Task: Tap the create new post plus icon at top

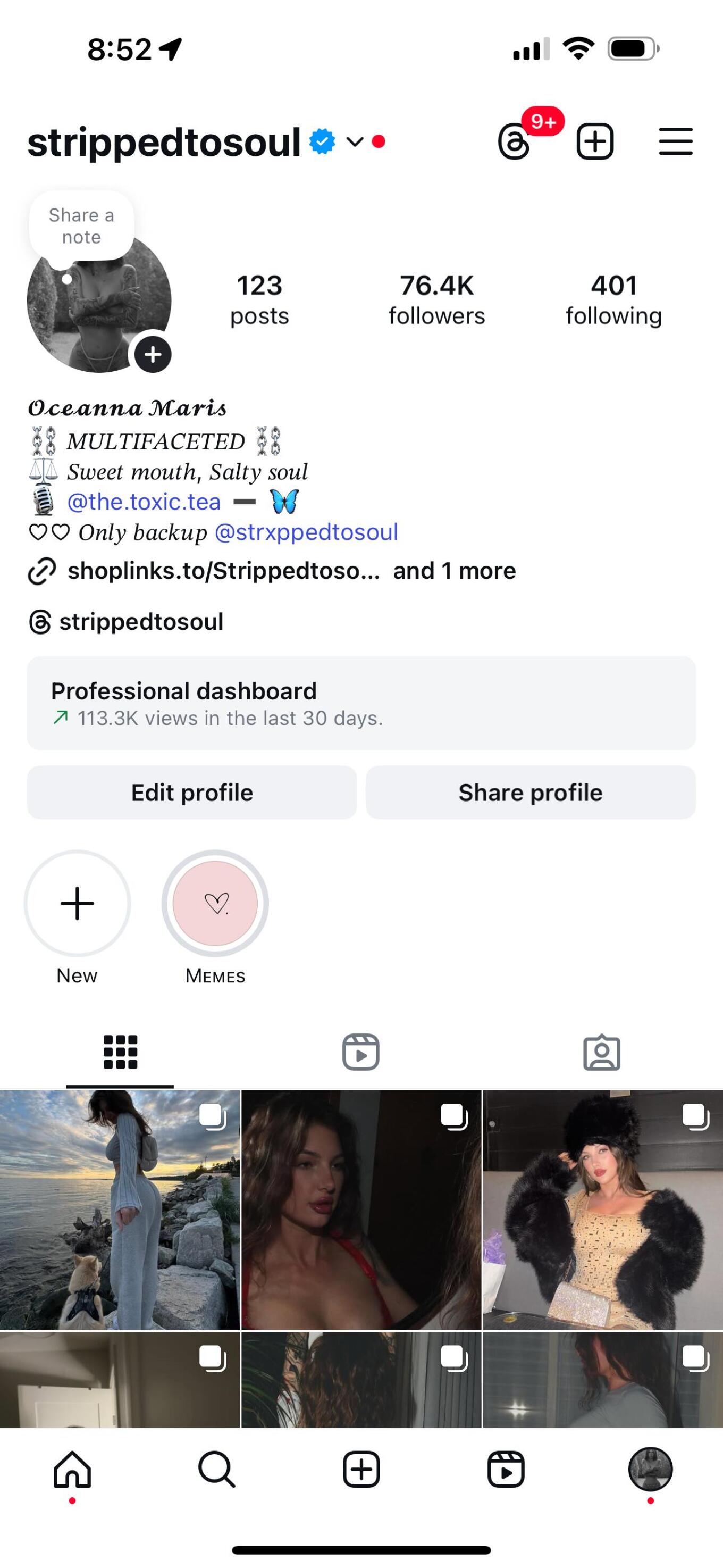Action: (x=594, y=142)
